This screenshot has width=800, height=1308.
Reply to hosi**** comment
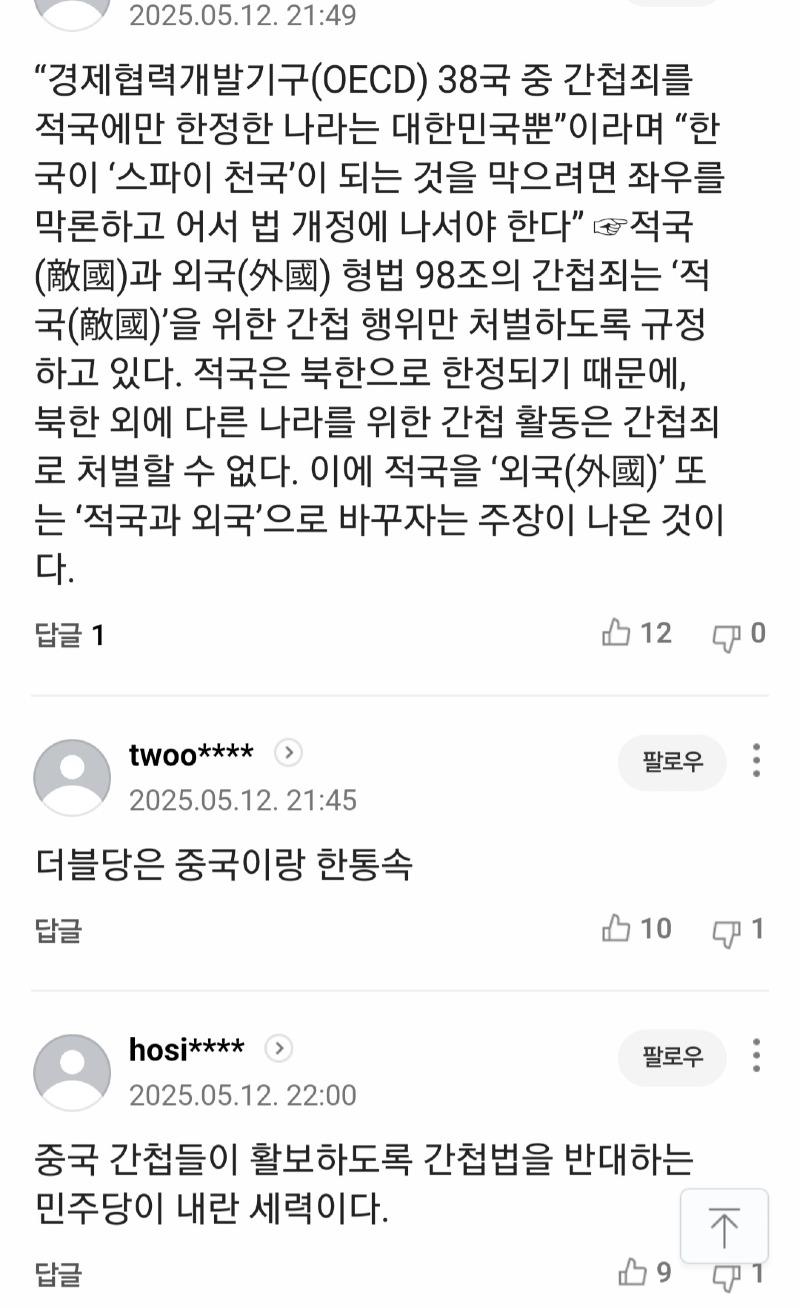[x=58, y=1274]
